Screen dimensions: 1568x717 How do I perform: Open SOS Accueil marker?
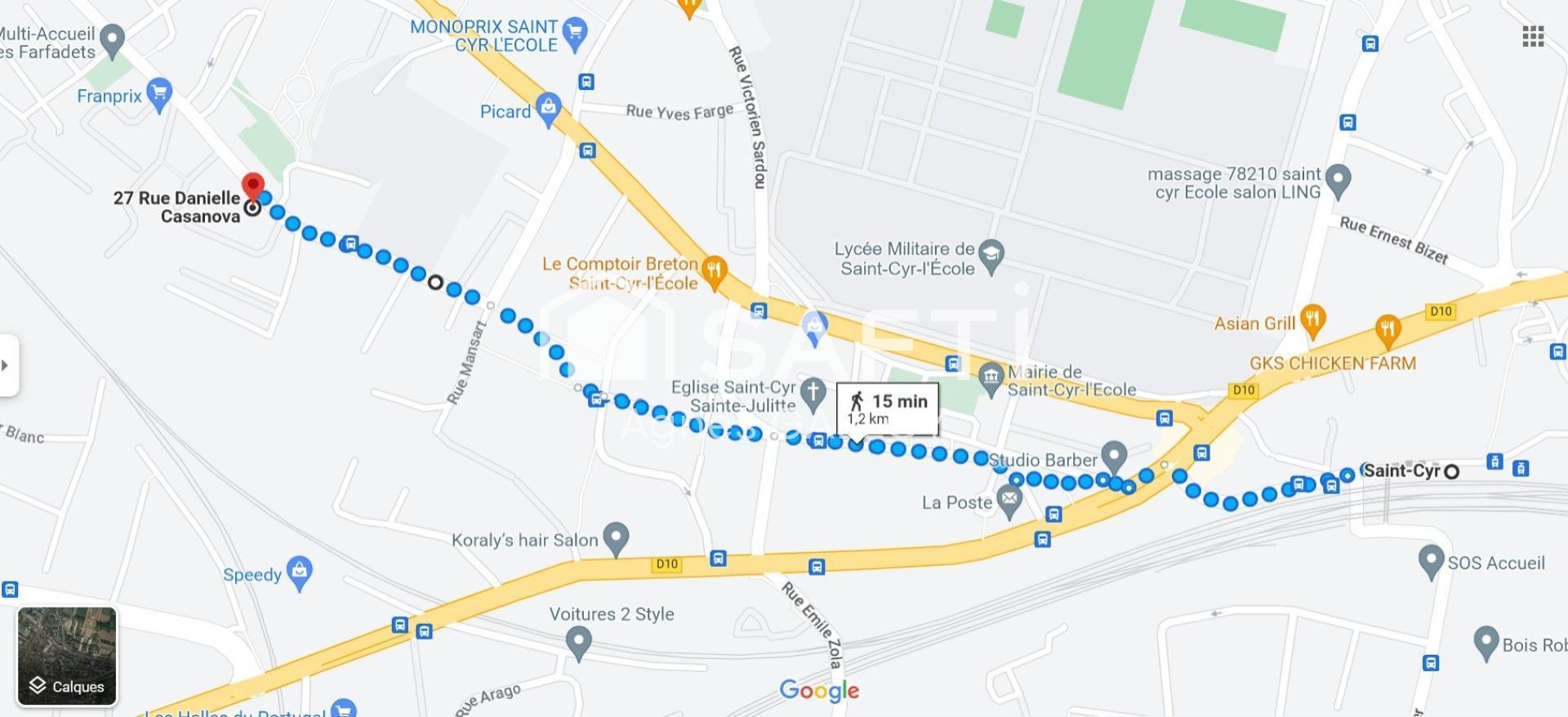point(1431,560)
